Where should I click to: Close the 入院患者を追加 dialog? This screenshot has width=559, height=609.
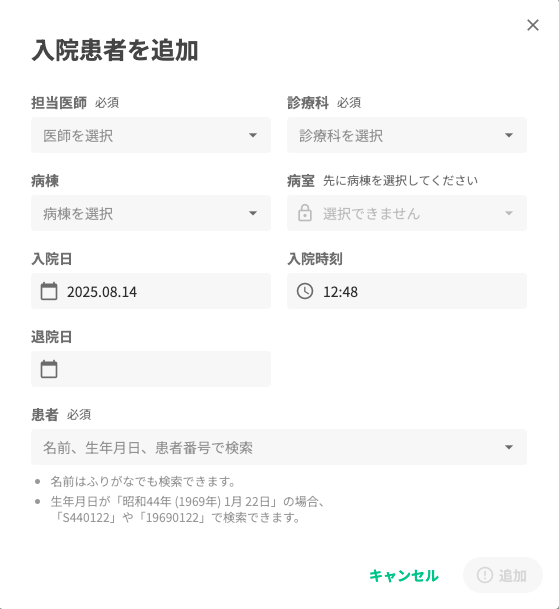[533, 25]
